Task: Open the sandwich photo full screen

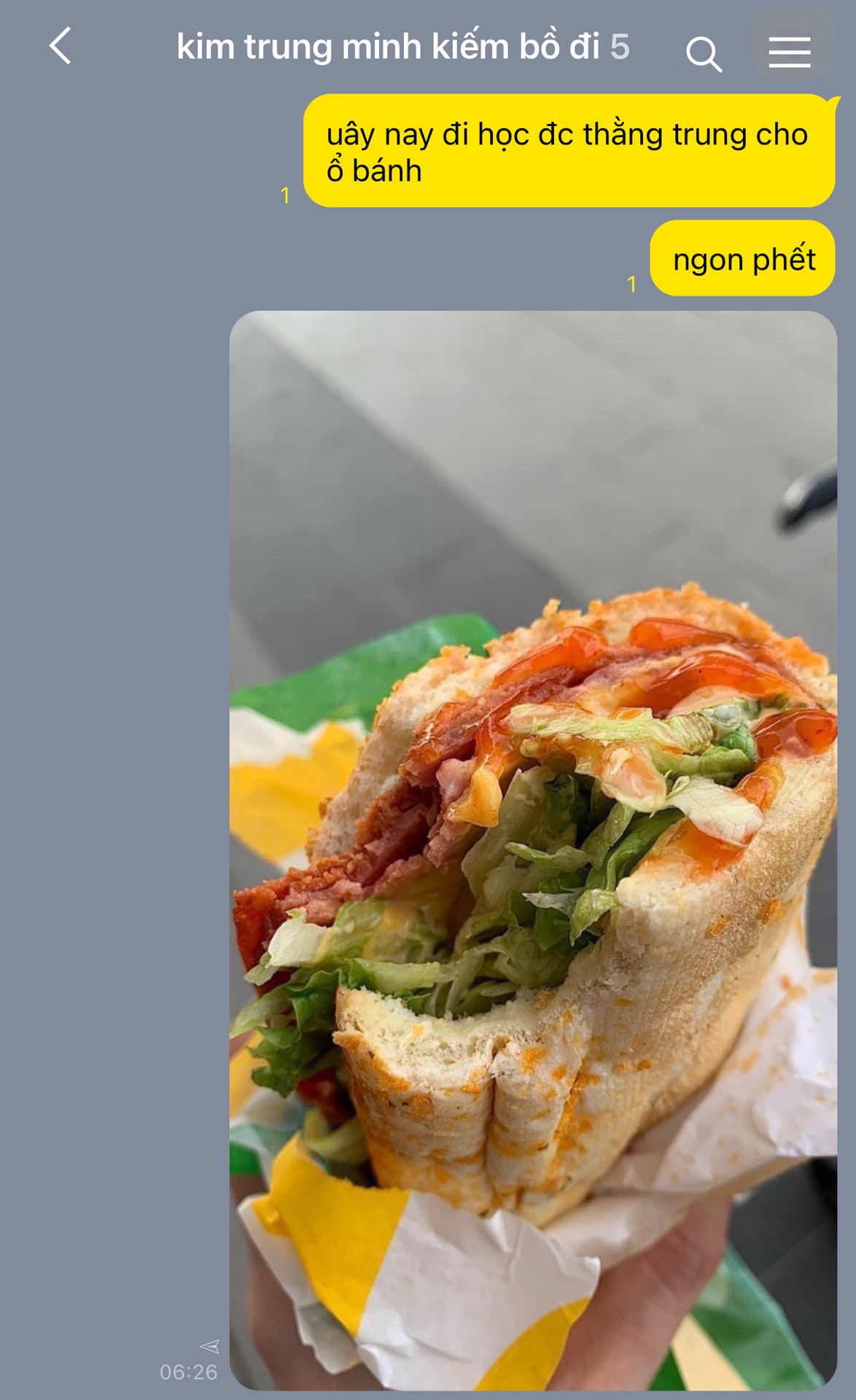Action: click(533, 849)
